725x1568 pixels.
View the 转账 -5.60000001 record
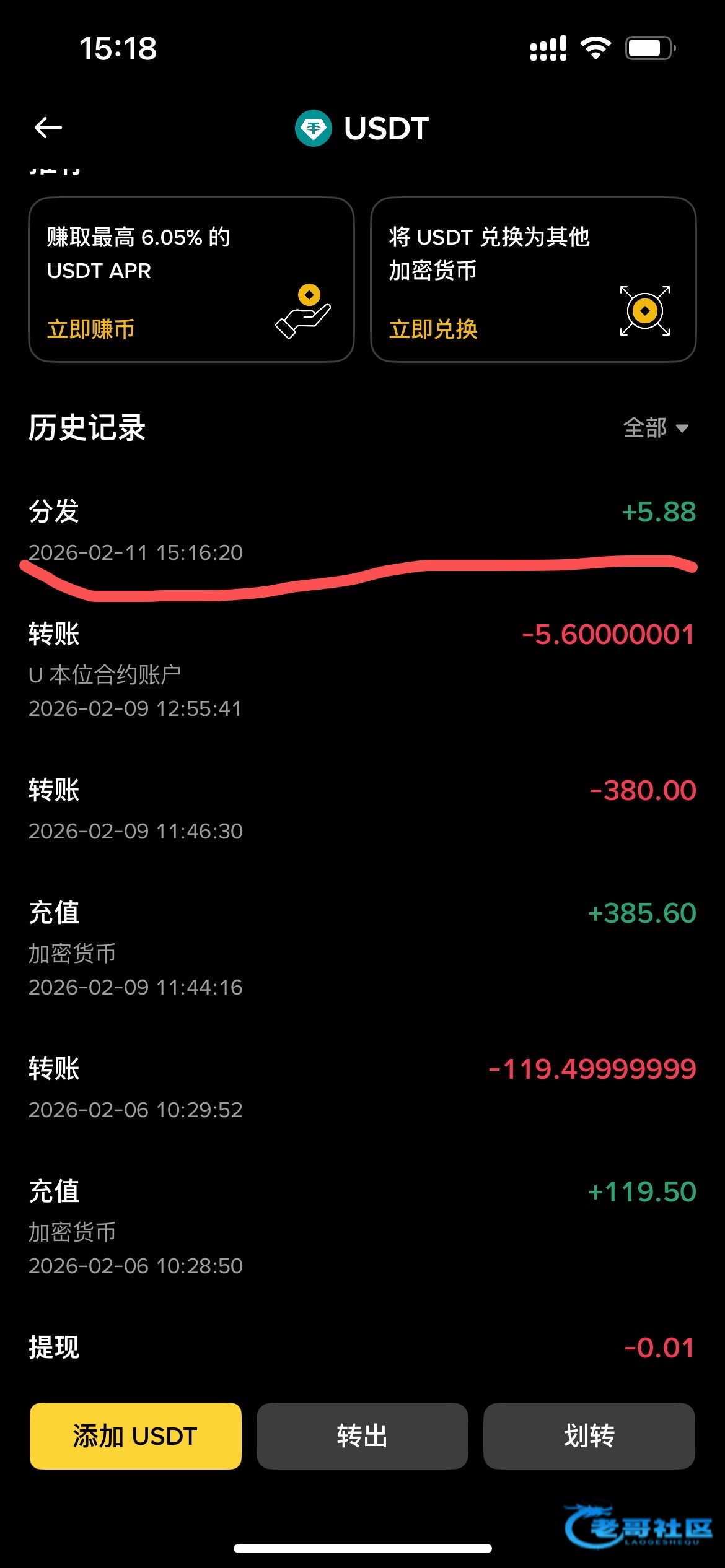click(x=362, y=670)
